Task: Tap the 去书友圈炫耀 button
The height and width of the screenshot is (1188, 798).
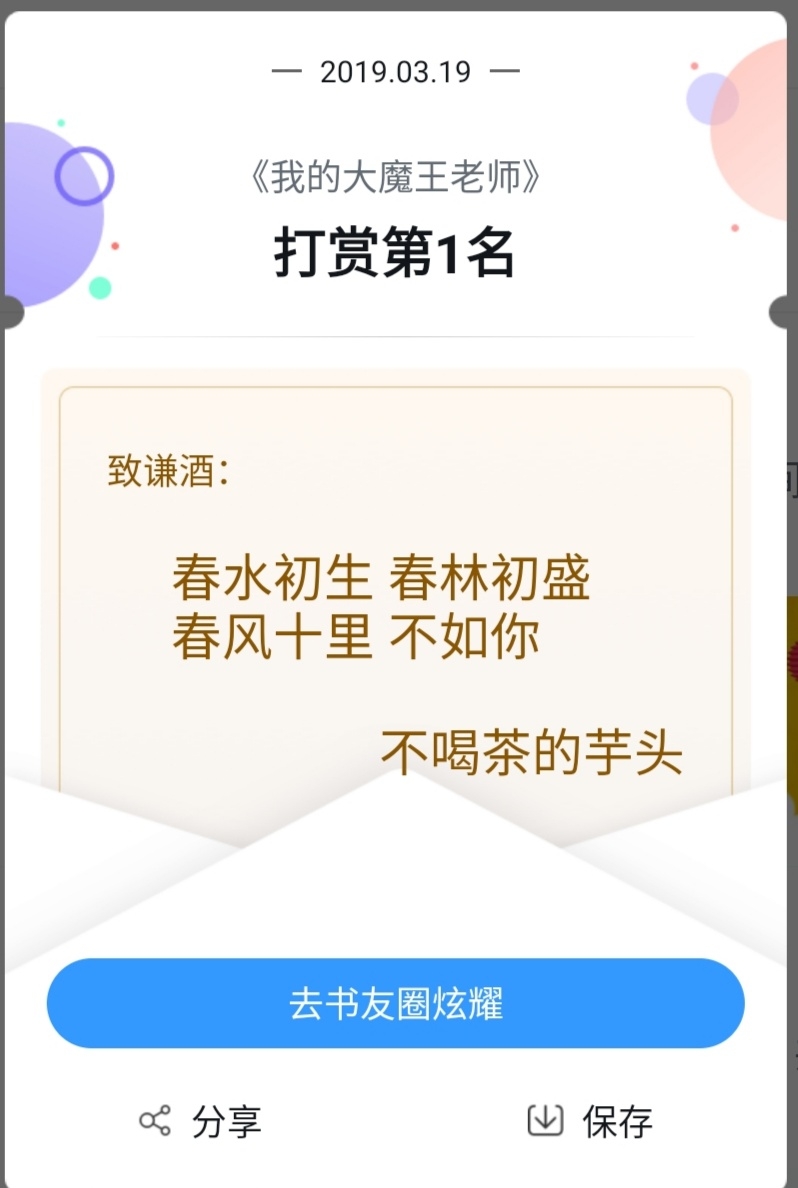Action: 396,1003
